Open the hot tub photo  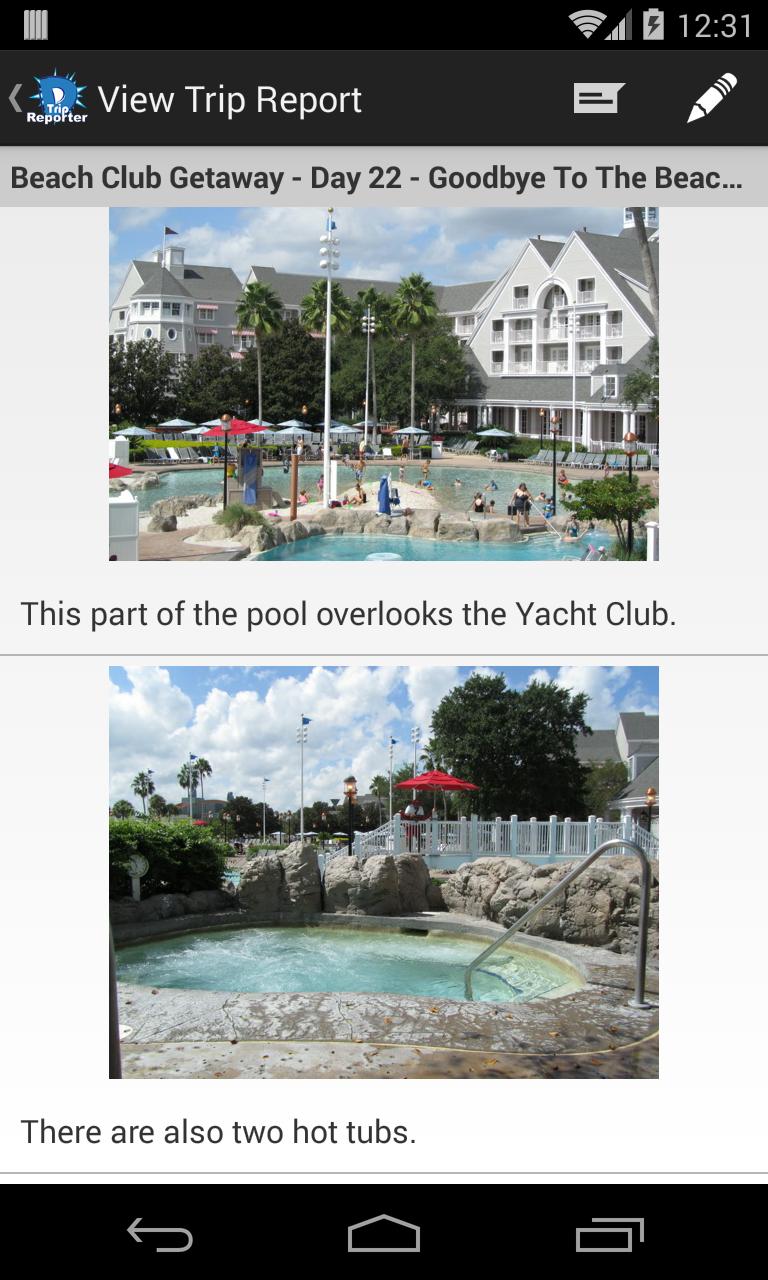[384, 872]
